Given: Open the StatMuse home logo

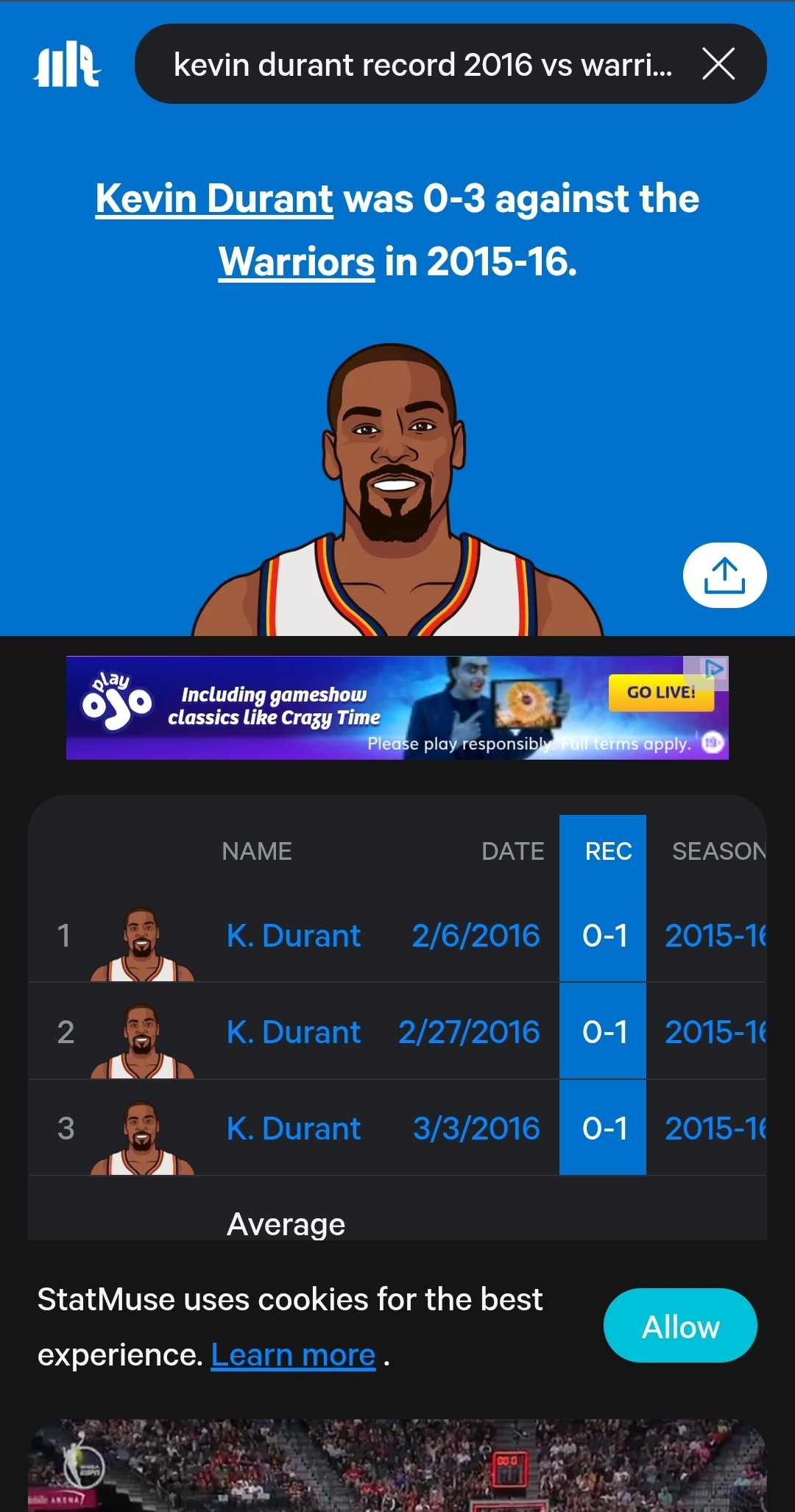Looking at the screenshot, I should click(67, 65).
